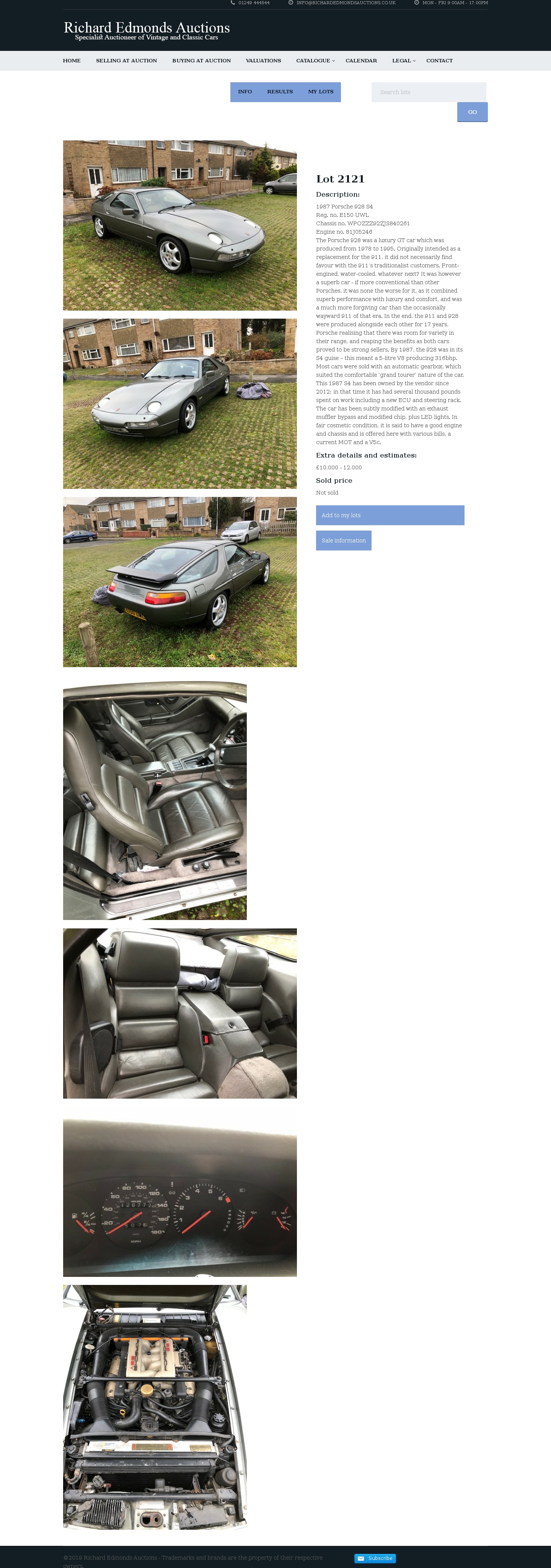Open the My Lots tab
Viewport: 551px width, 1568px height.
(320, 92)
